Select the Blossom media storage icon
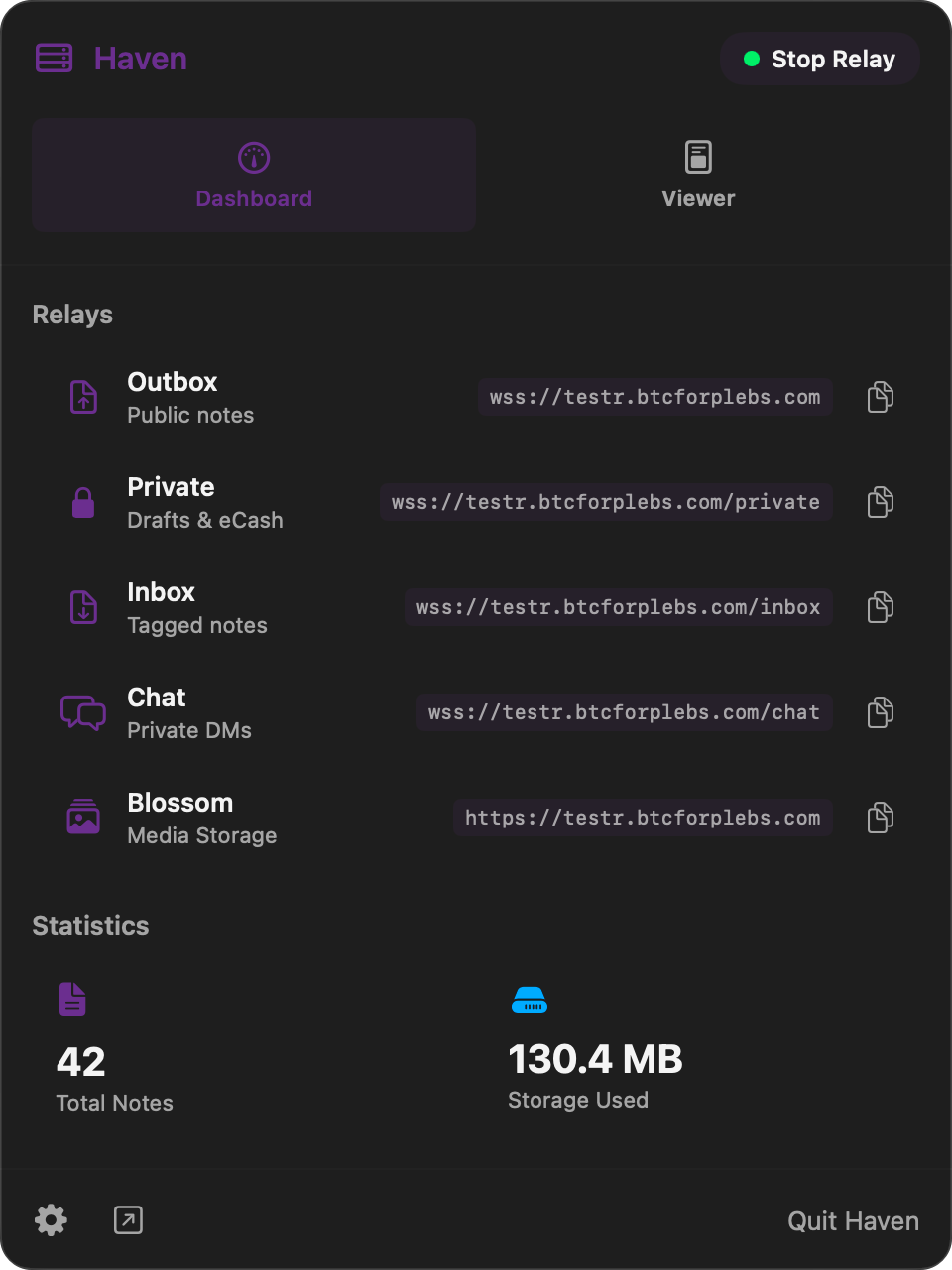The image size is (952, 1270). click(83, 818)
